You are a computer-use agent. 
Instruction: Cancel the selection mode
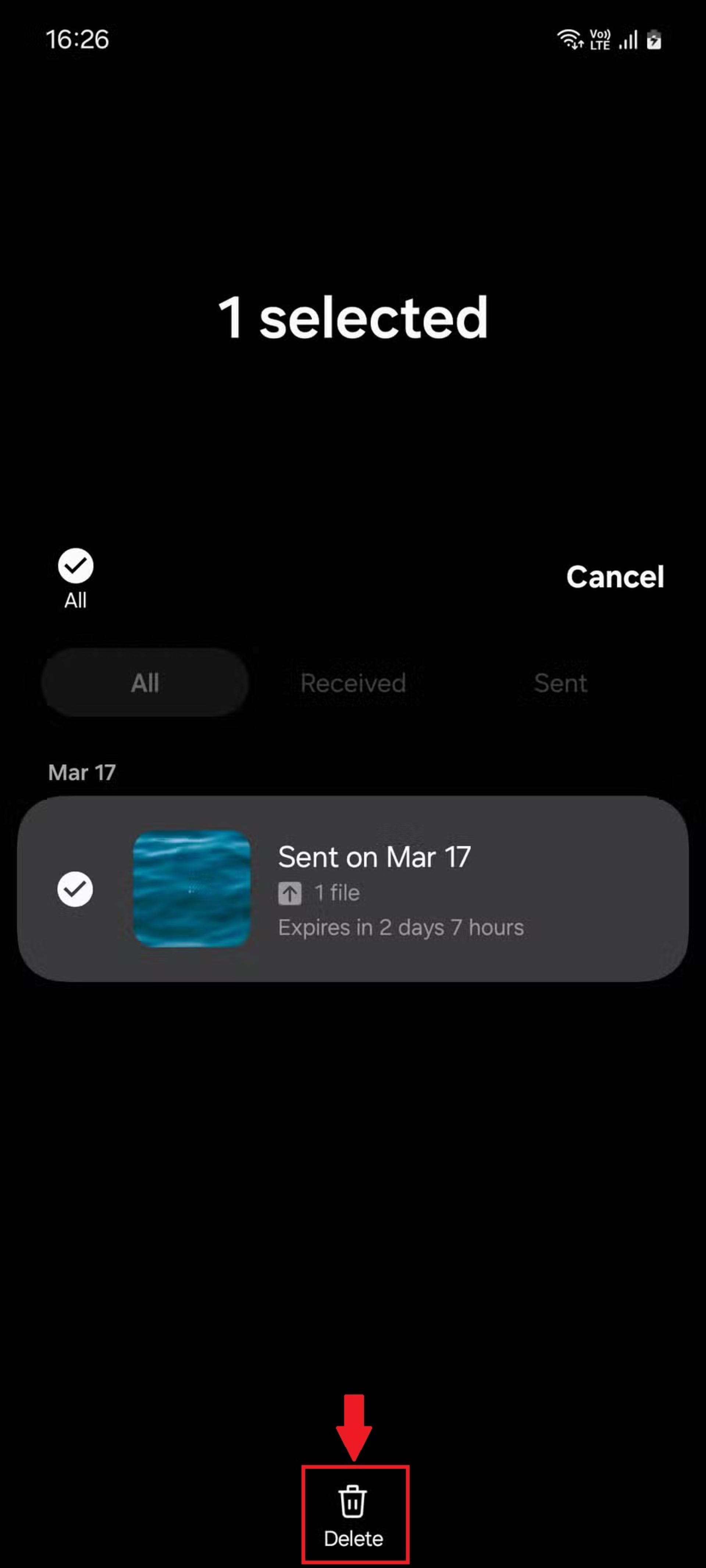click(615, 576)
